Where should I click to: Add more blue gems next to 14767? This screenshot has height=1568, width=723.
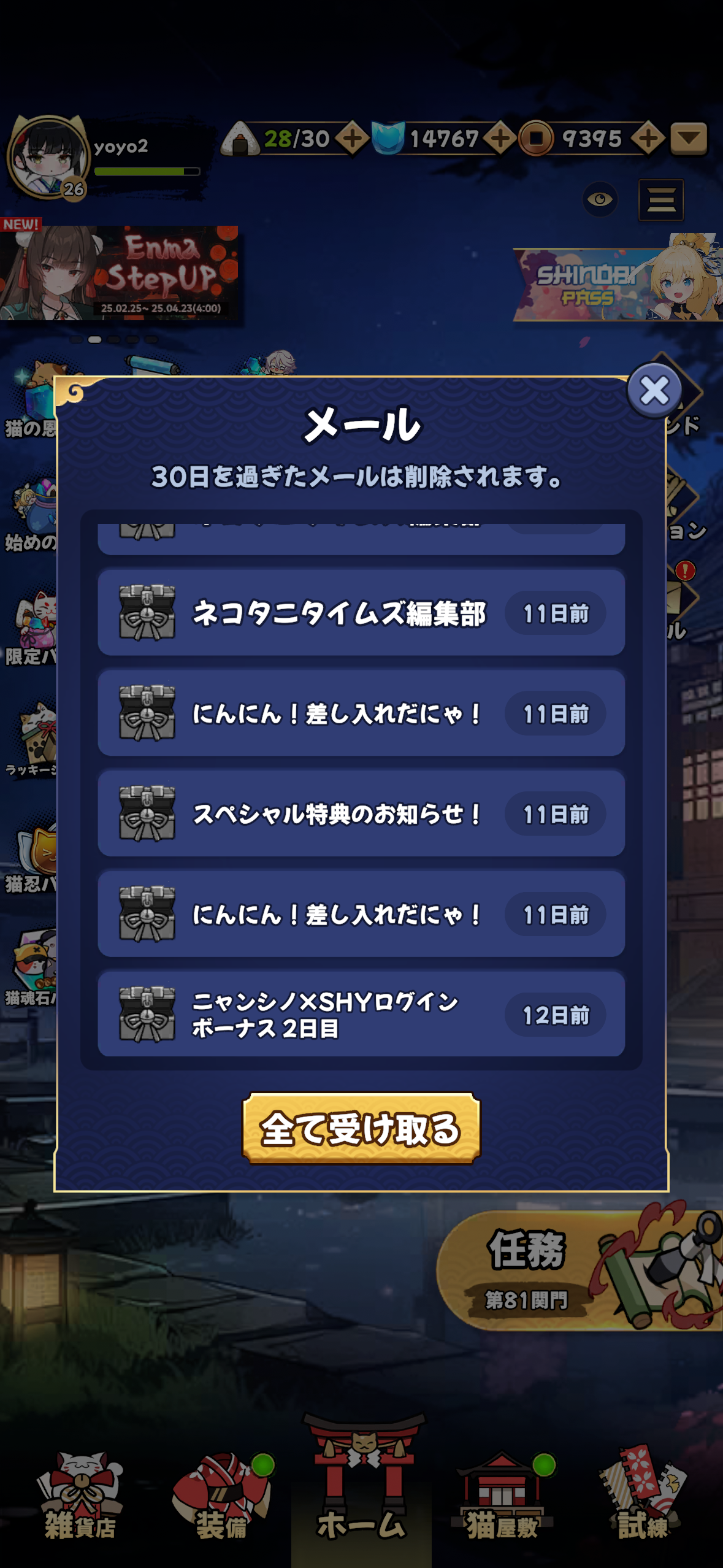tap(500, 139)
